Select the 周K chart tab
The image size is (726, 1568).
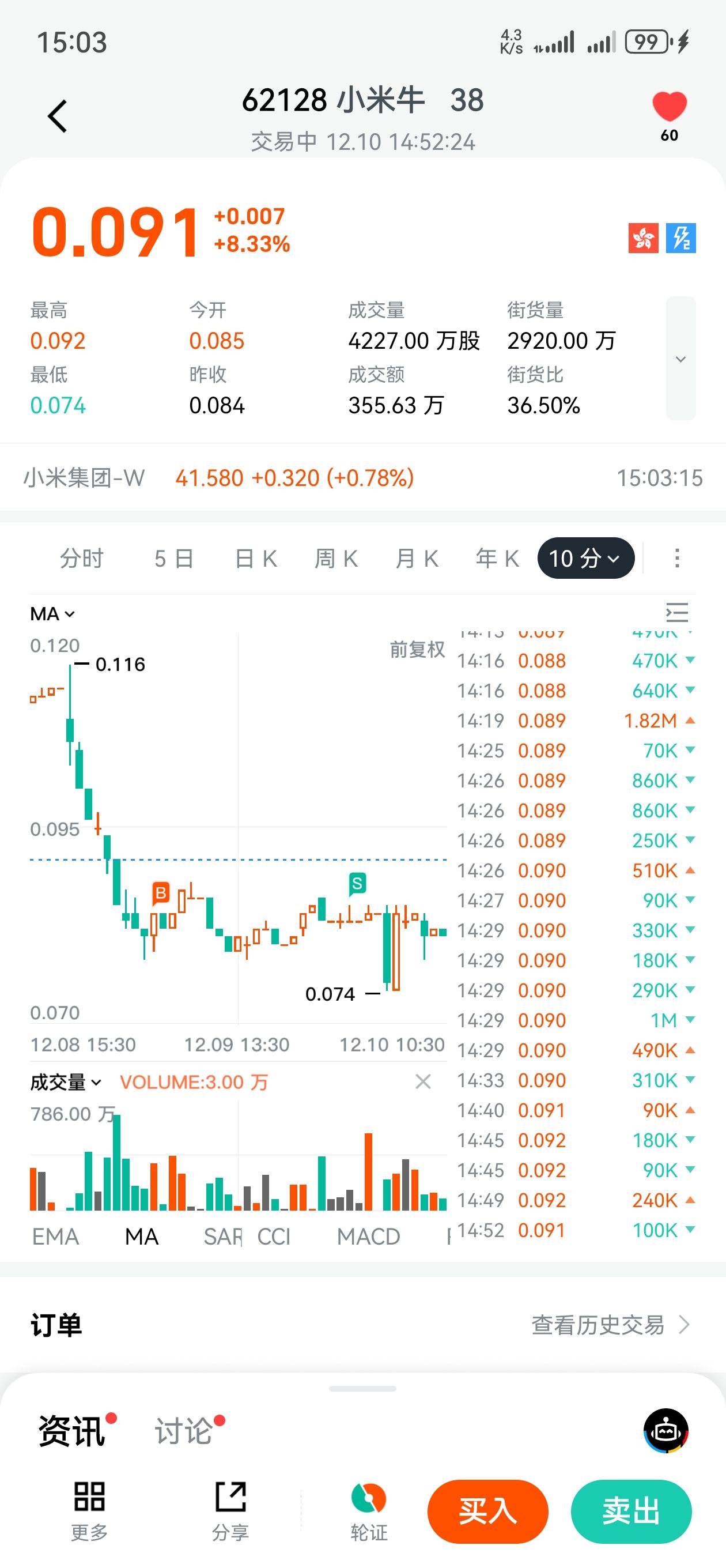336,558
